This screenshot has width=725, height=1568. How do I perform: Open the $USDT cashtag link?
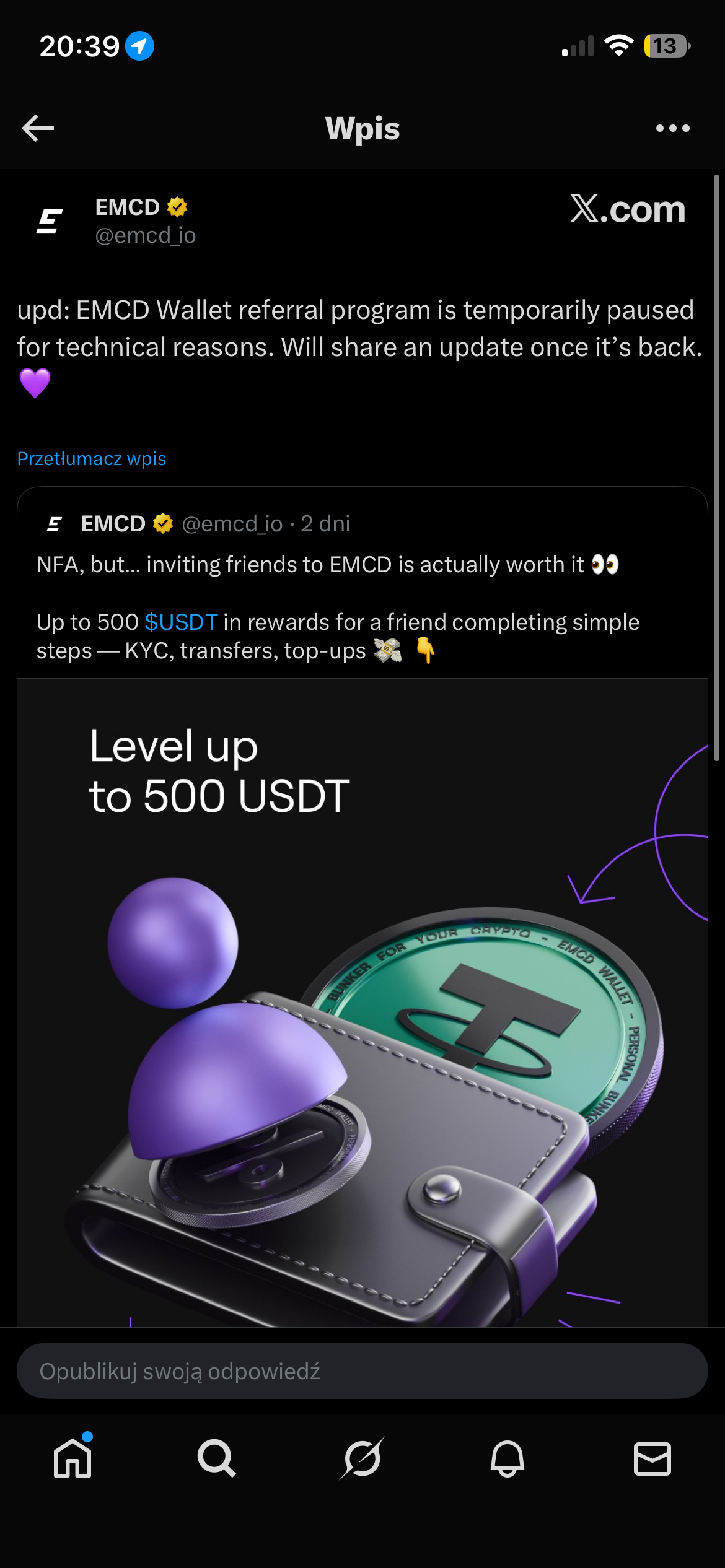[181, 622]
